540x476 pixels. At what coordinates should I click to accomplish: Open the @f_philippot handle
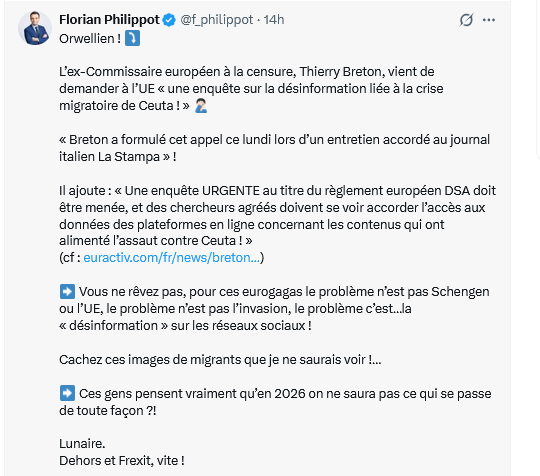[217, 20]
